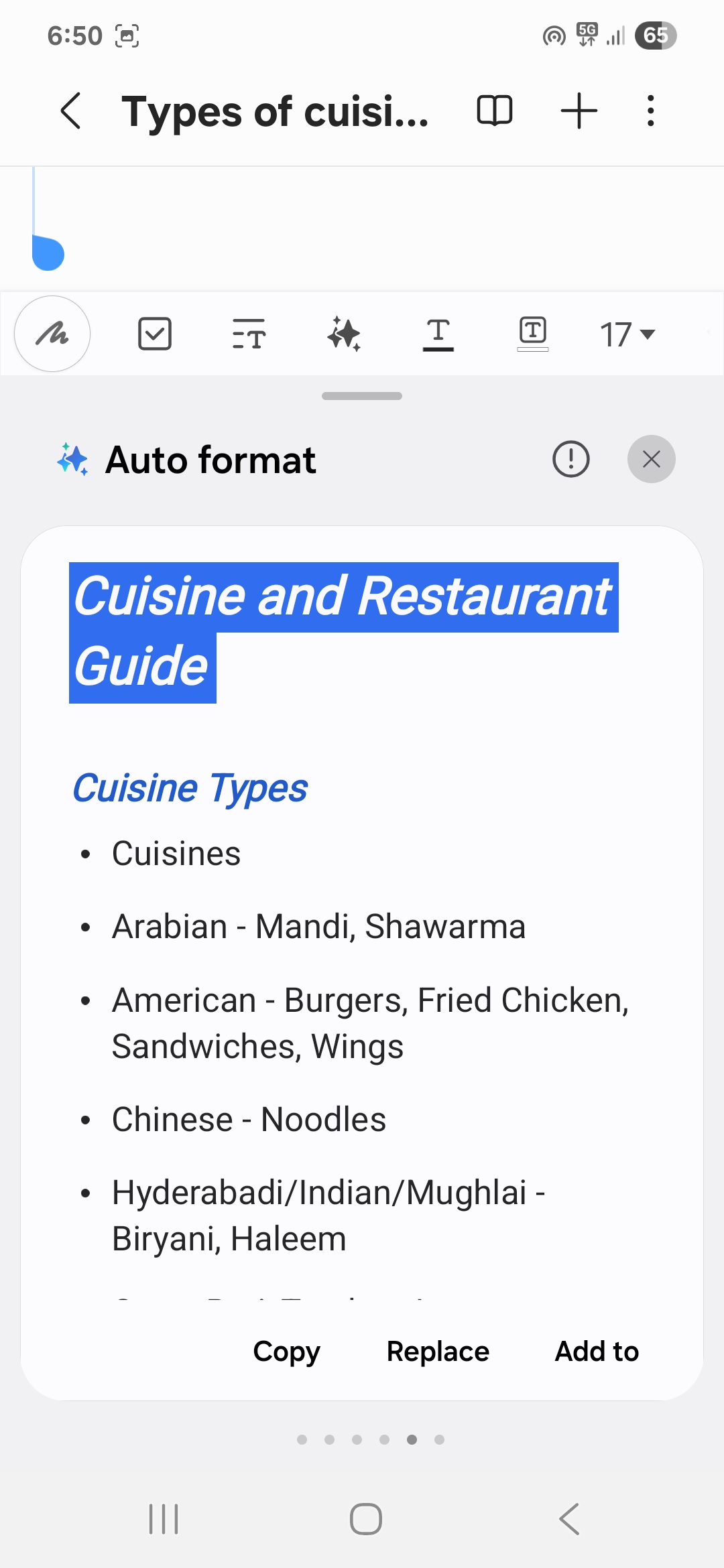Open text style options
The image size is (724, 1568).
click(249, 334)
